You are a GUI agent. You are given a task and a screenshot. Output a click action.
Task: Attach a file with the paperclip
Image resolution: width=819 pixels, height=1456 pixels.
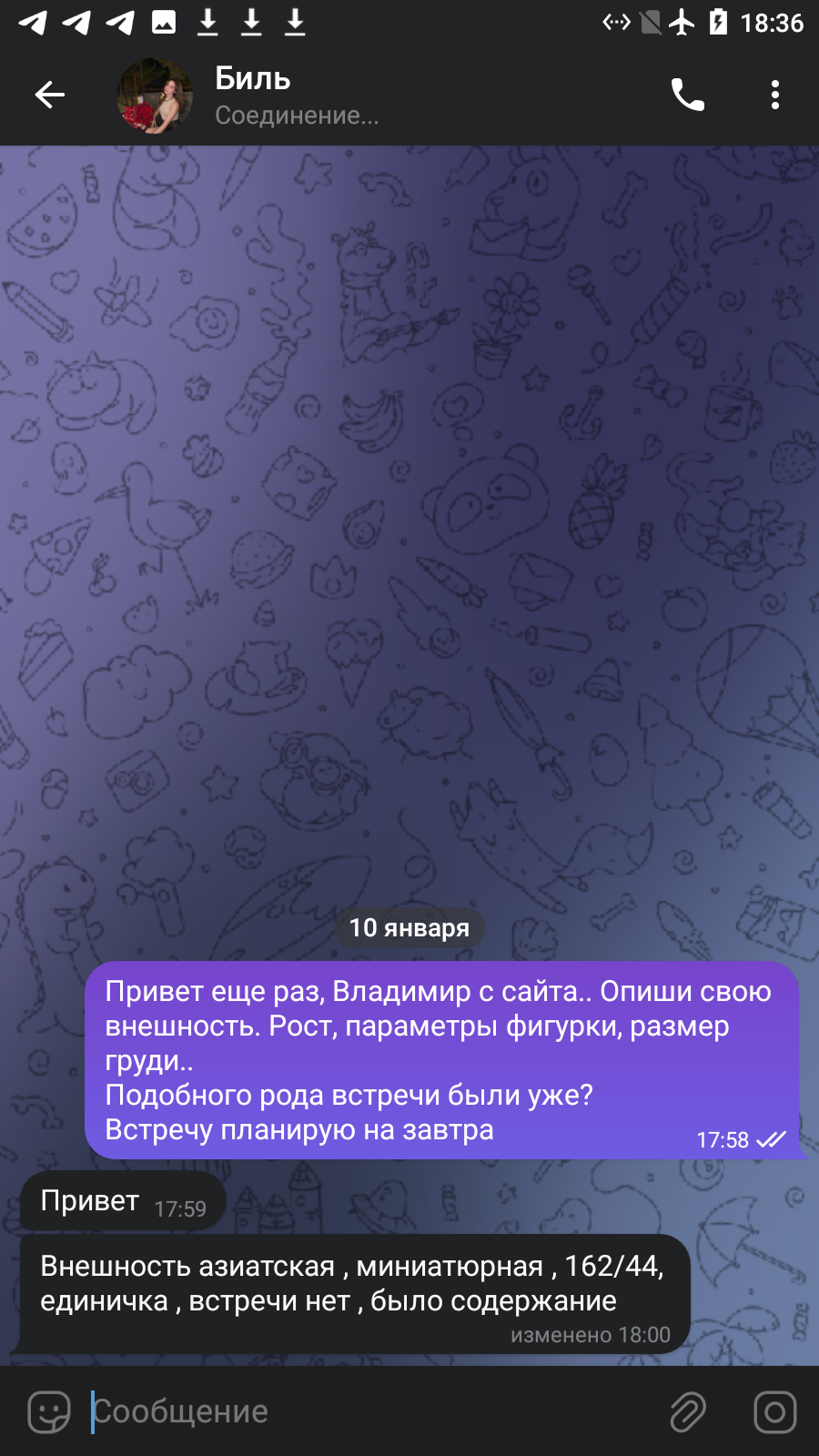click(688, 1412)
